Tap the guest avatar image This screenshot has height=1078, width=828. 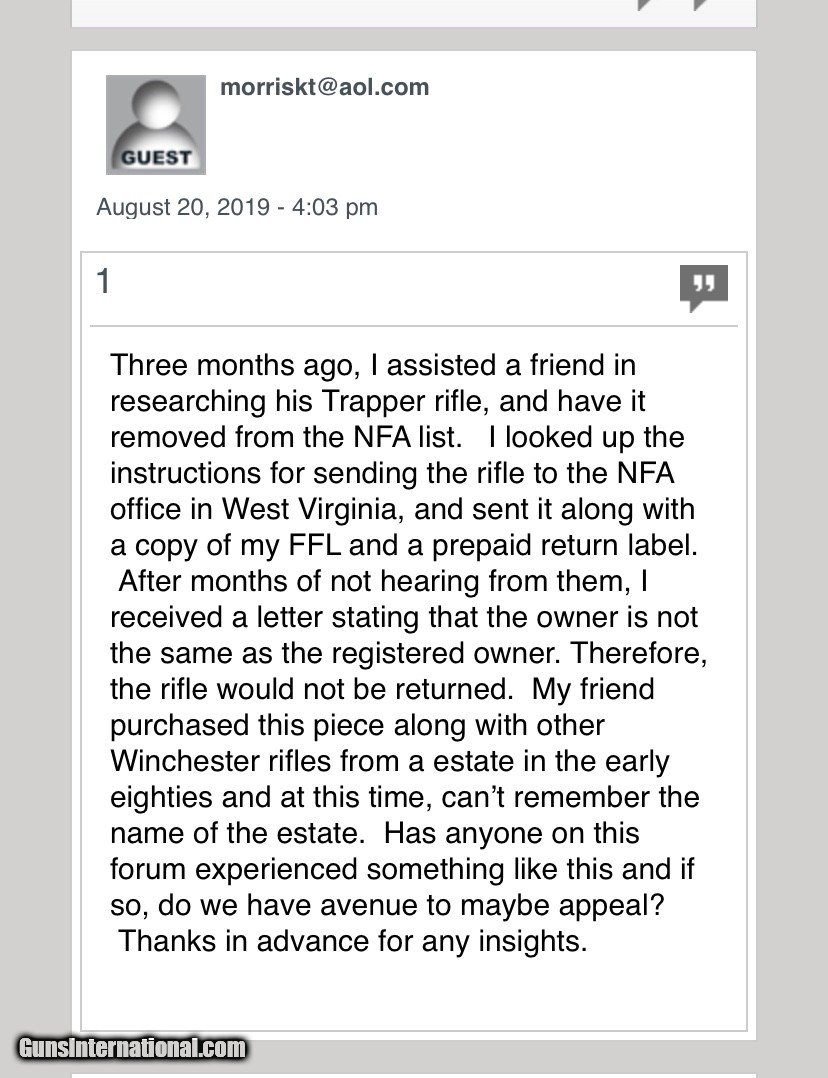click(155, 125)
